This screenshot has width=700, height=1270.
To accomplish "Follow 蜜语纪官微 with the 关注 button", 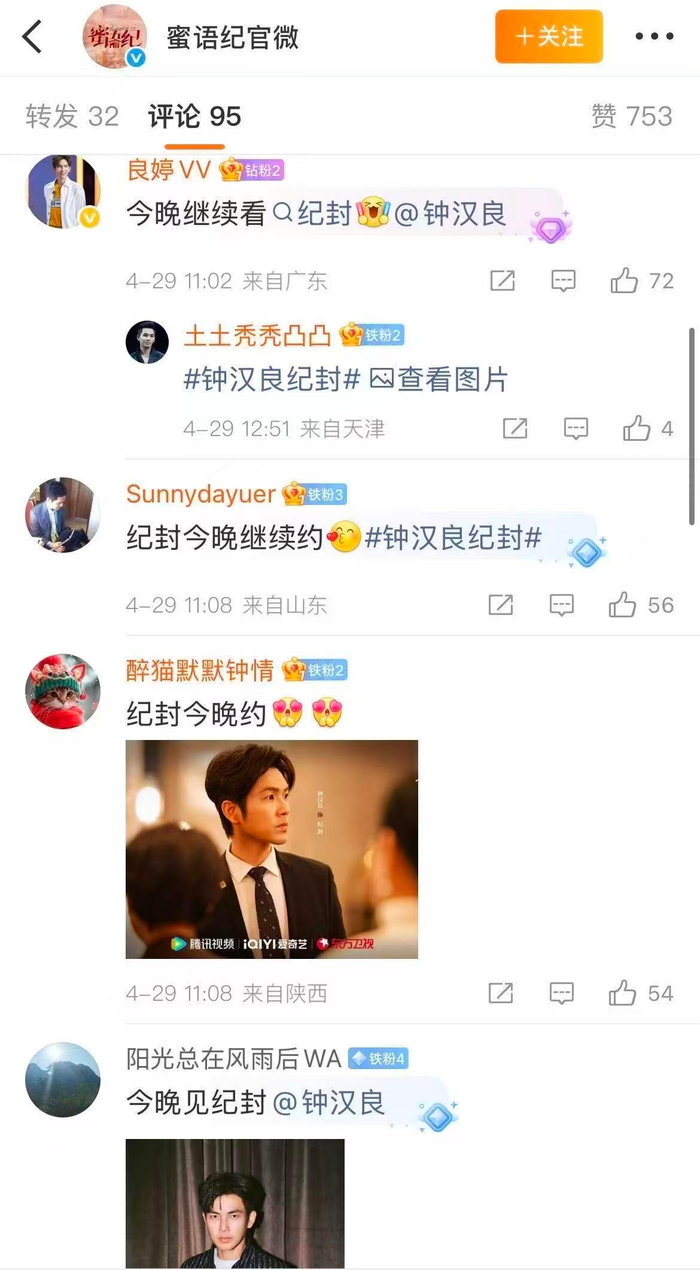I will (548, 37).
